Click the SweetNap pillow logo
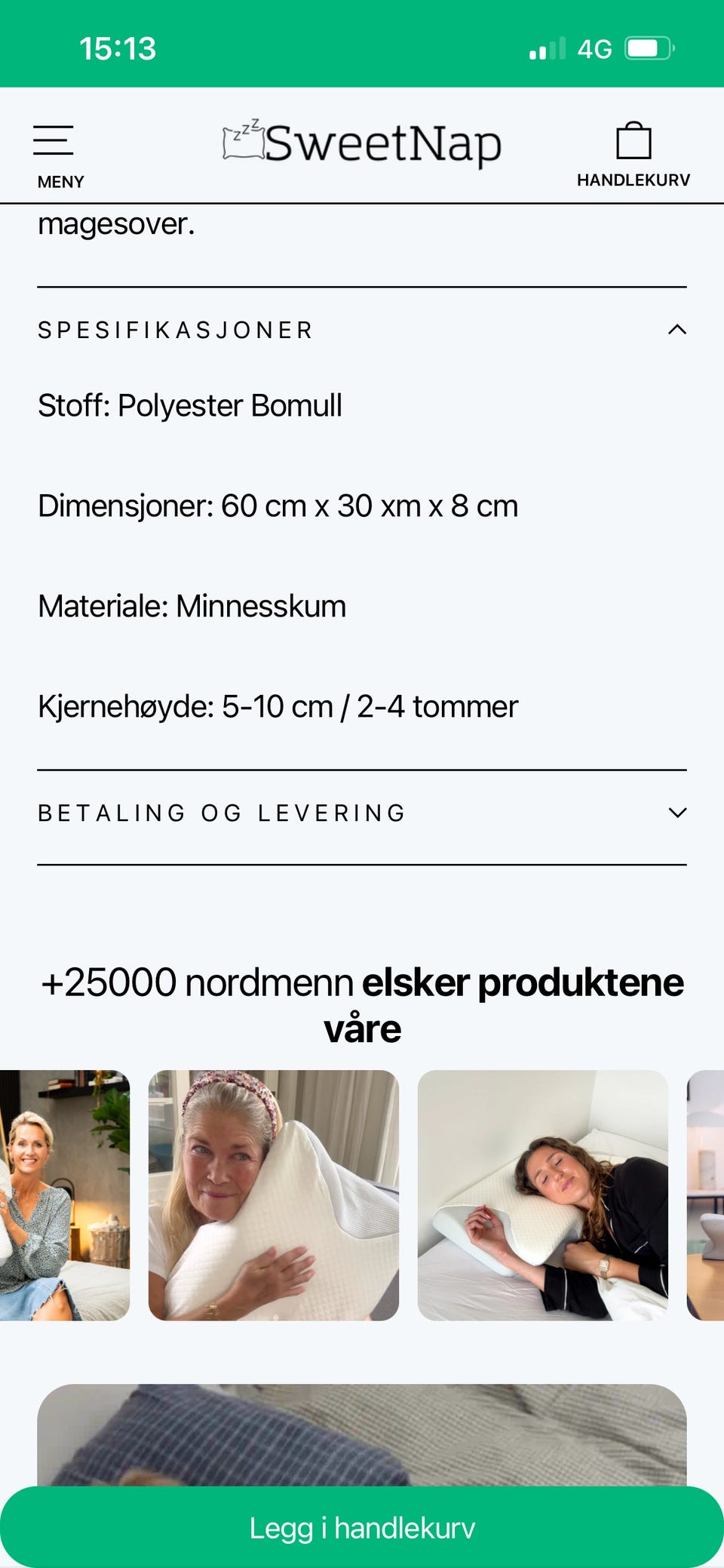This screenshot has width=724, height=1568. click(x=362, y=143)
